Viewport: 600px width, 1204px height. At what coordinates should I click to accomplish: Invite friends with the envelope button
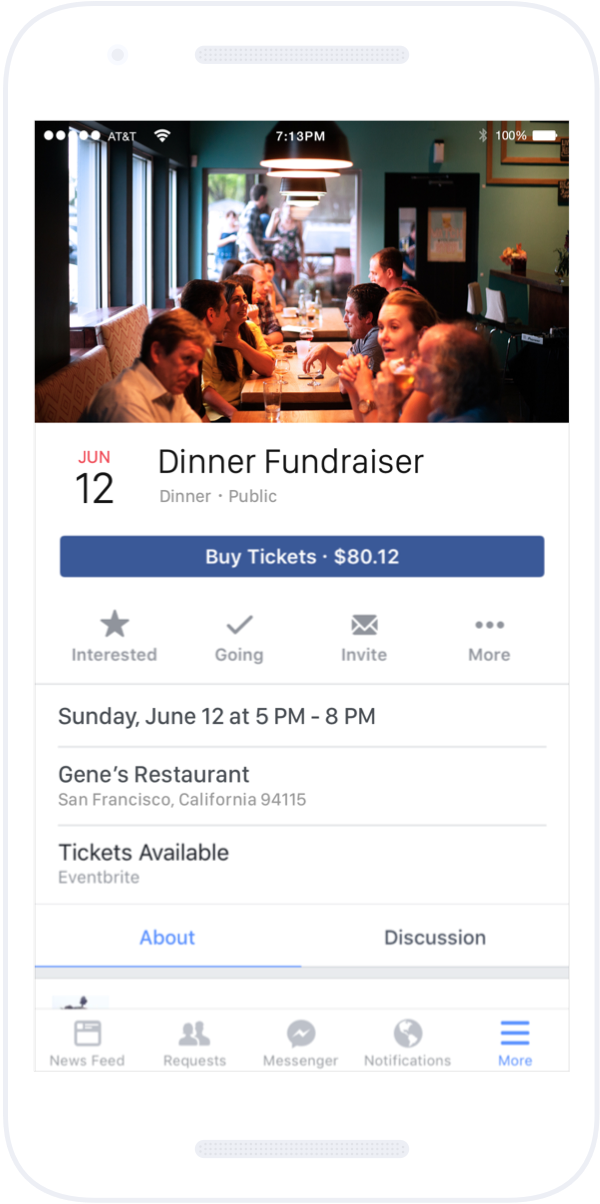[364, 638]
